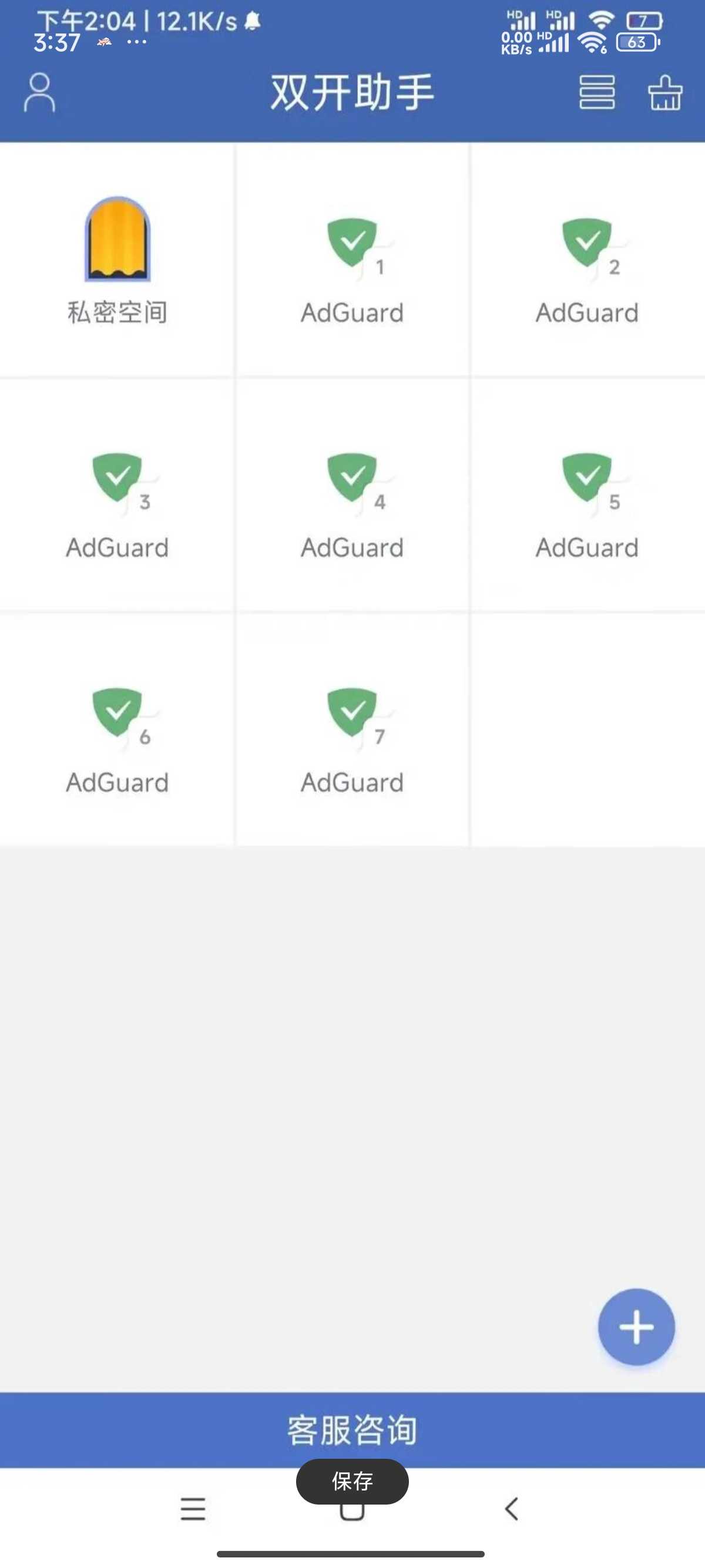Add a new app with the plus button
The image size is (705, 1568).
point(636,1327)
